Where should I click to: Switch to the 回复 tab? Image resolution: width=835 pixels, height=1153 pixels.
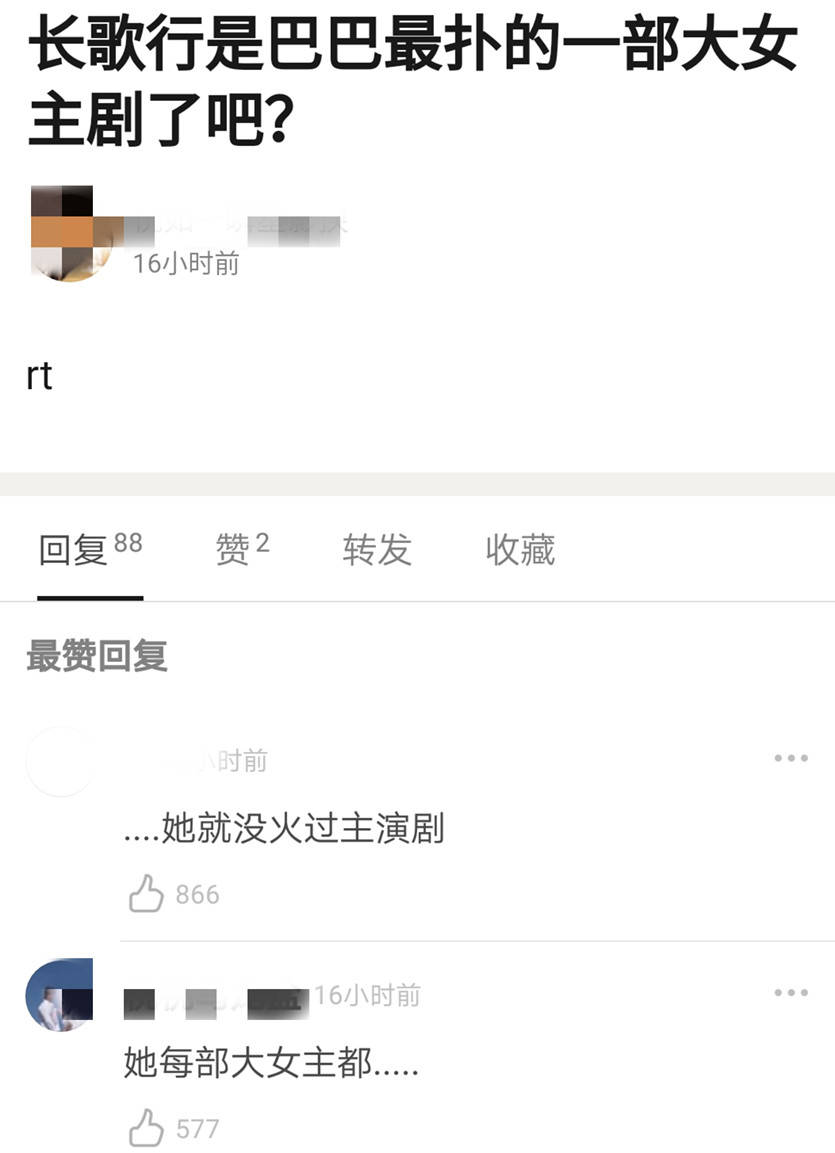pyautogui.click(x=89, y=549)
